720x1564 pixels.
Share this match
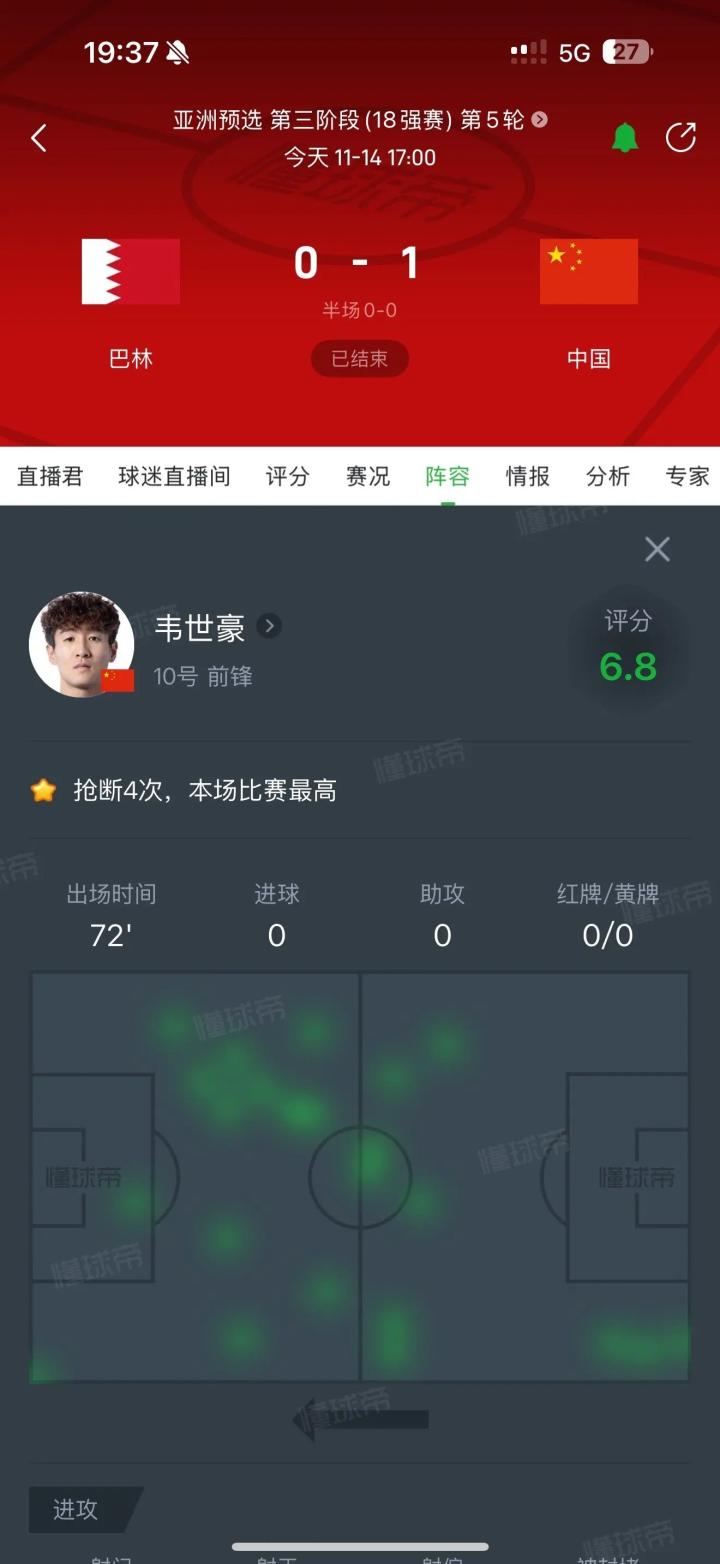[x=681, y=138]
